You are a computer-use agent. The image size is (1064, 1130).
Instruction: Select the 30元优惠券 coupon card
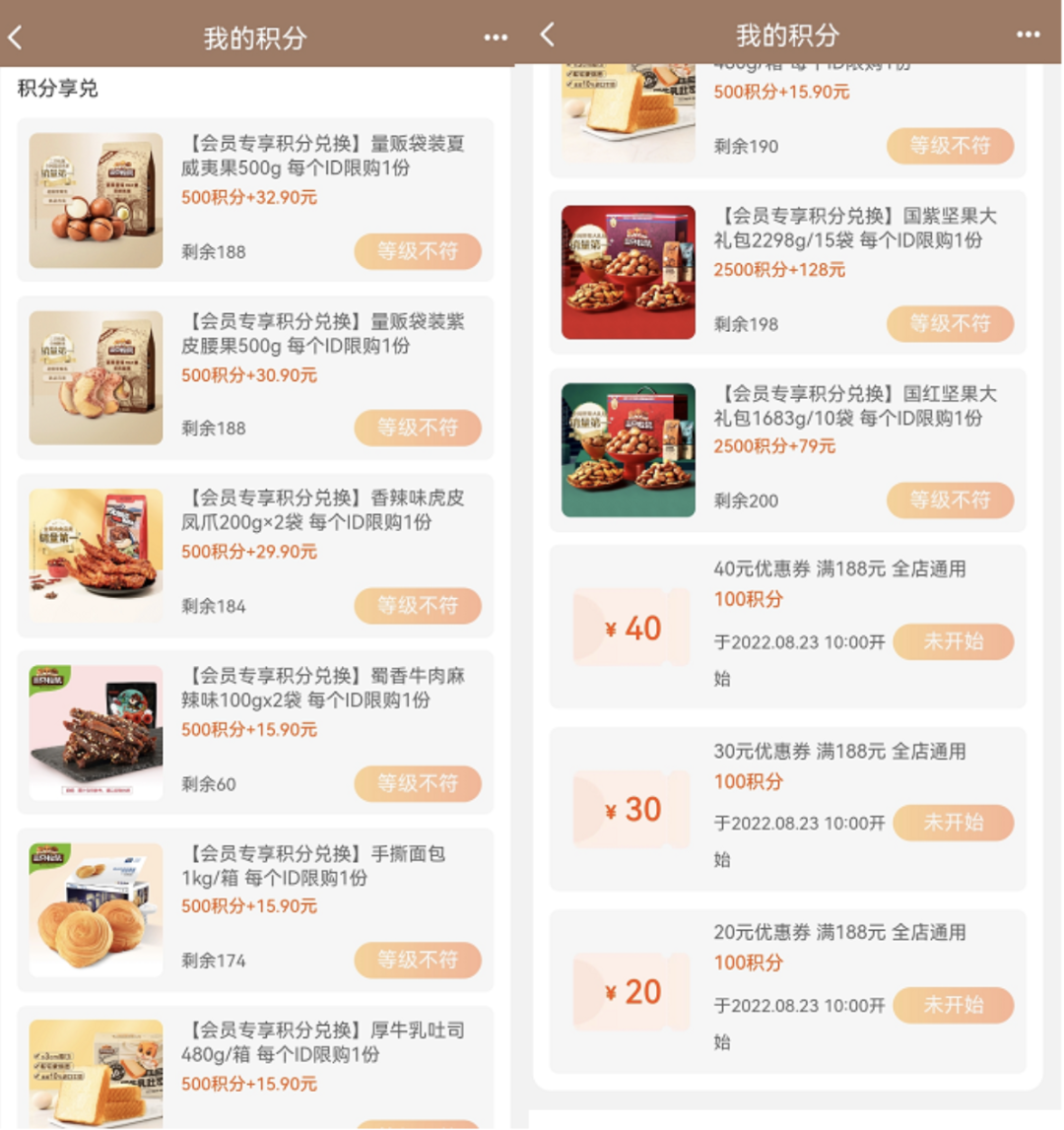coord(788,809)
